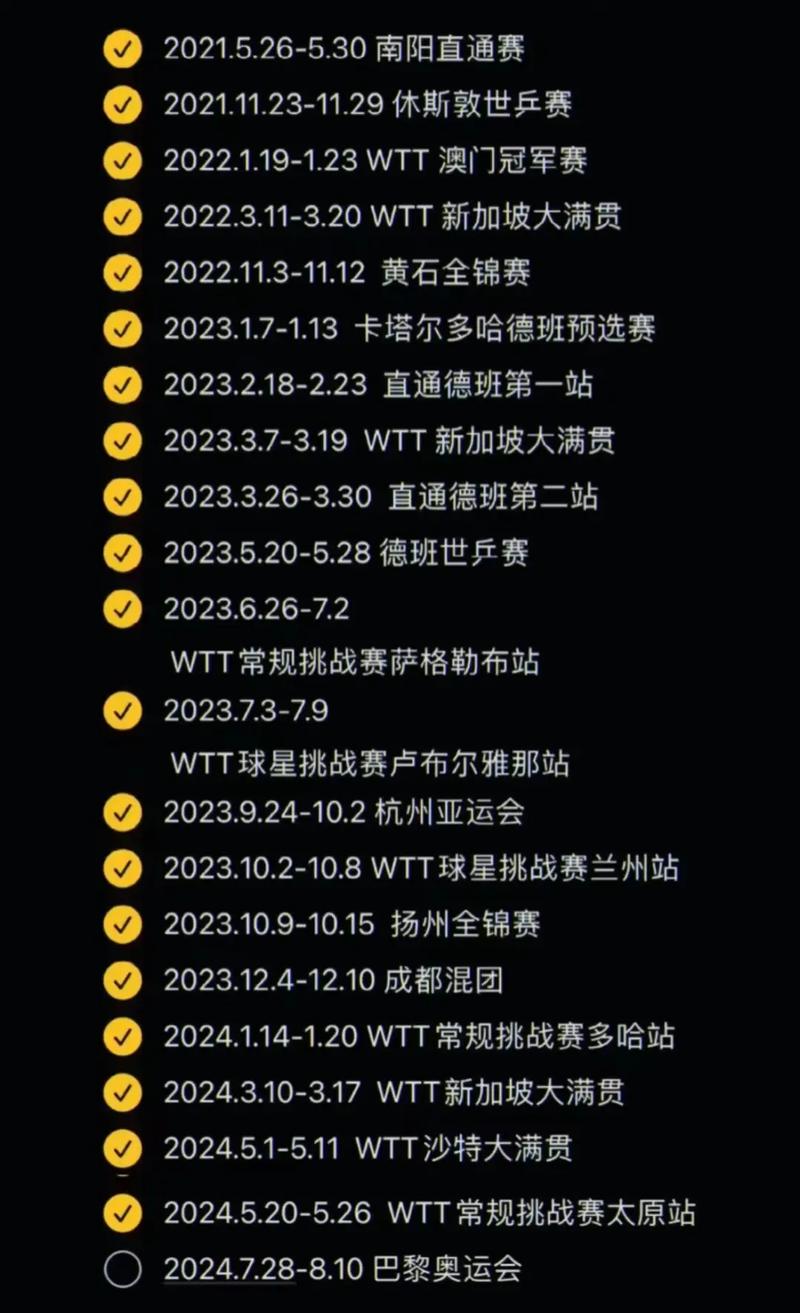
Task: Click the check icon beside 直通德班第一站
Action: click(122, 384)
